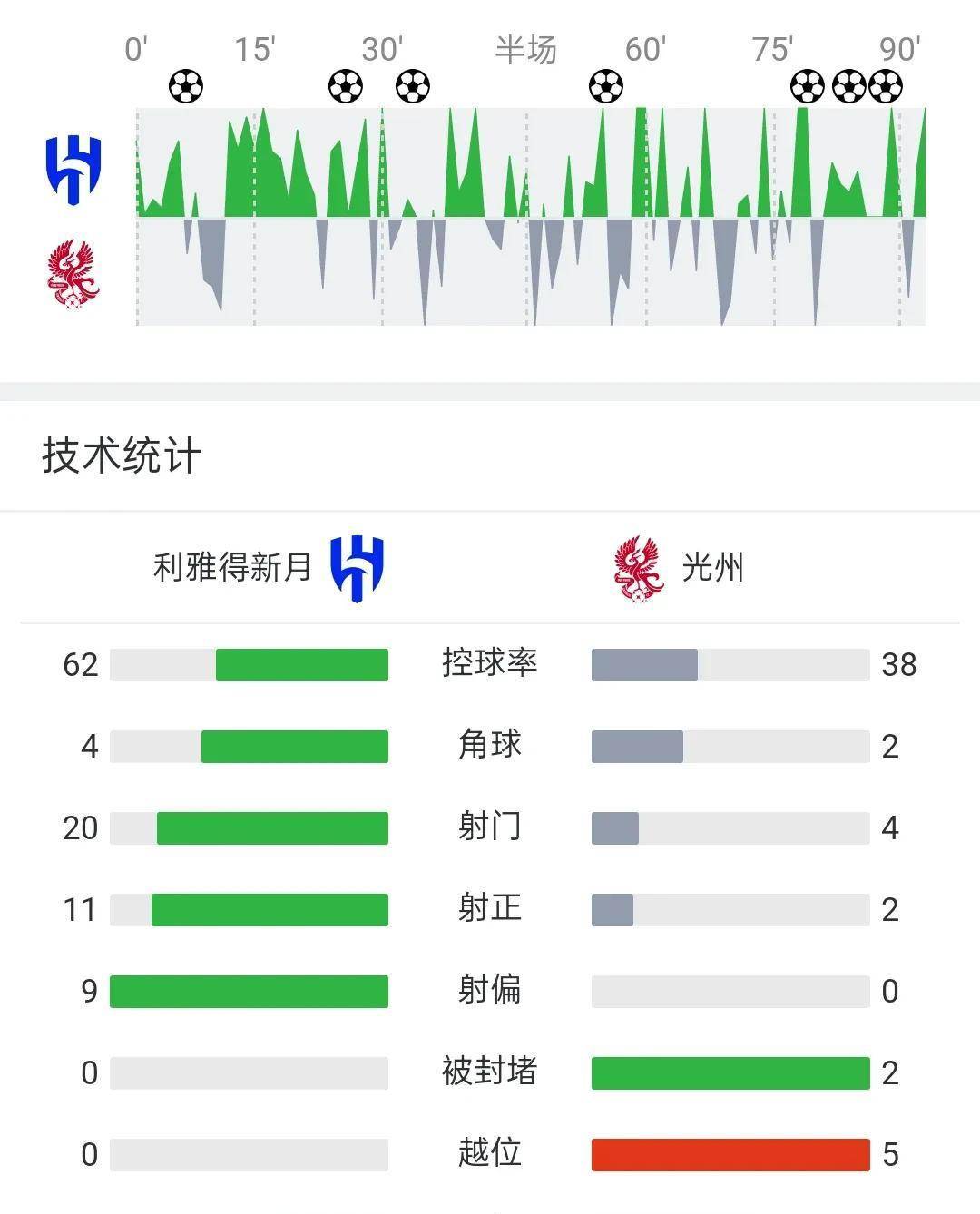Select the first soccer ball goal marker near 0'
This screenshot has width=980, height=1214.
coord(185,84)
